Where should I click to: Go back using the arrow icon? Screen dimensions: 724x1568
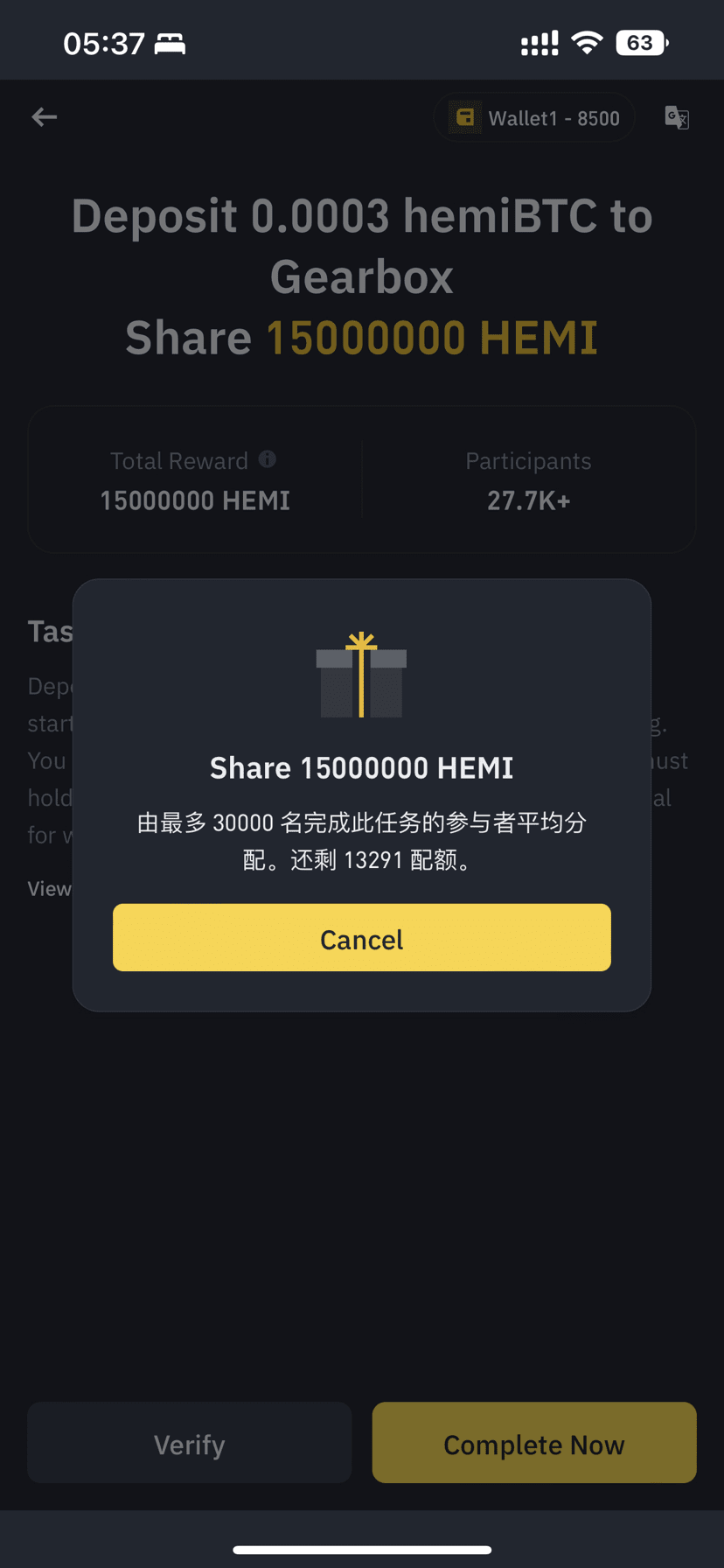(45, 117)
